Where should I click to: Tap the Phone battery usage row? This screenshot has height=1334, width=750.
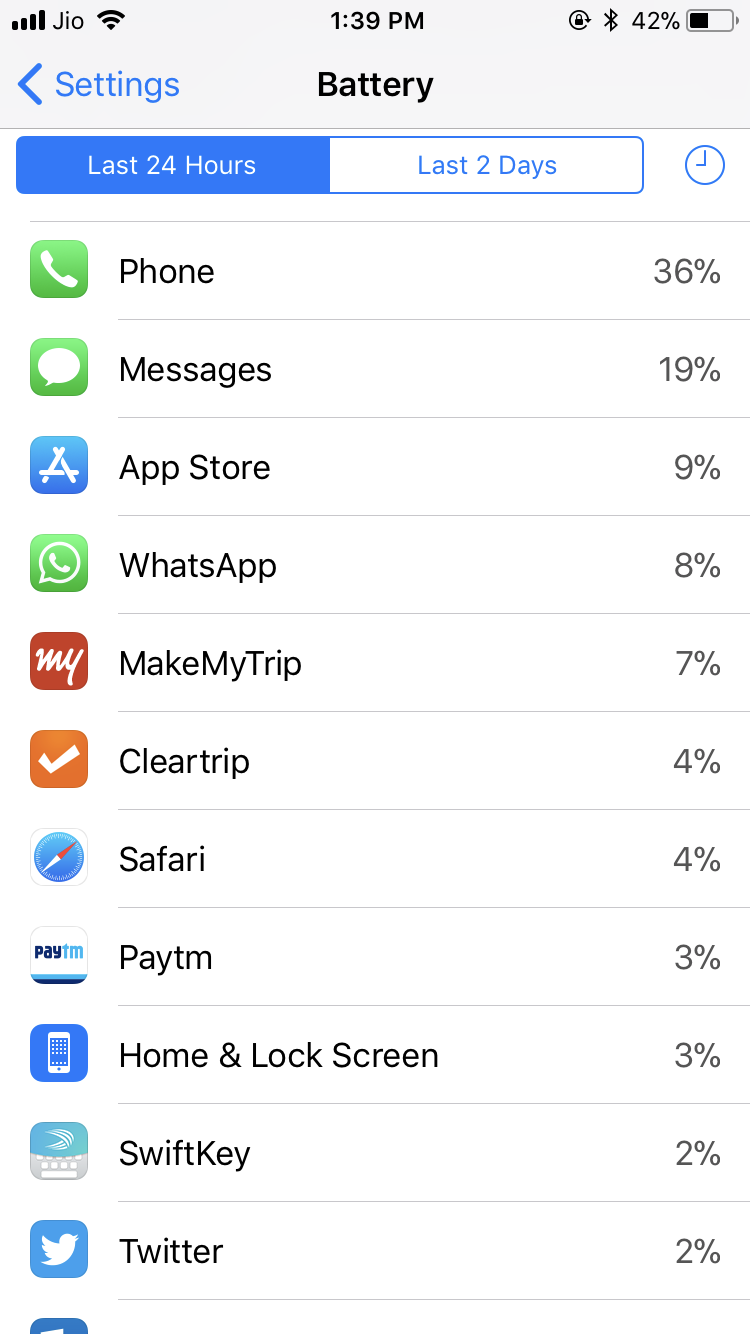[x=375, y=271]
